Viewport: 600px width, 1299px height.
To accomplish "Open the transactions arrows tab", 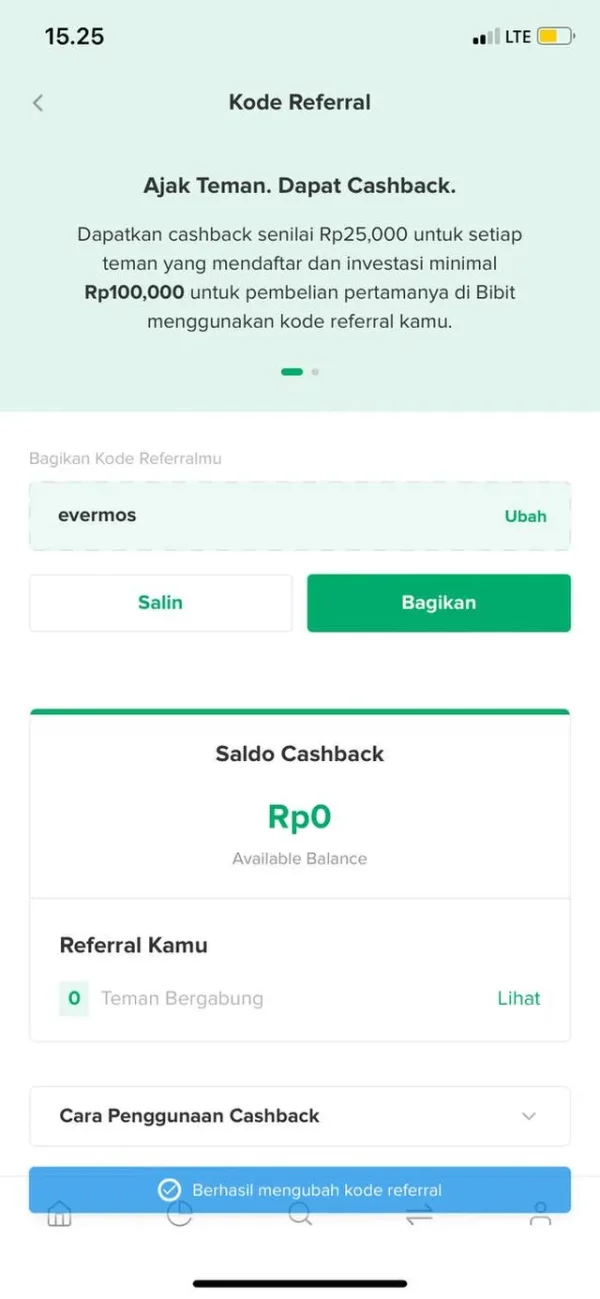I will (x=420, y=1217).
